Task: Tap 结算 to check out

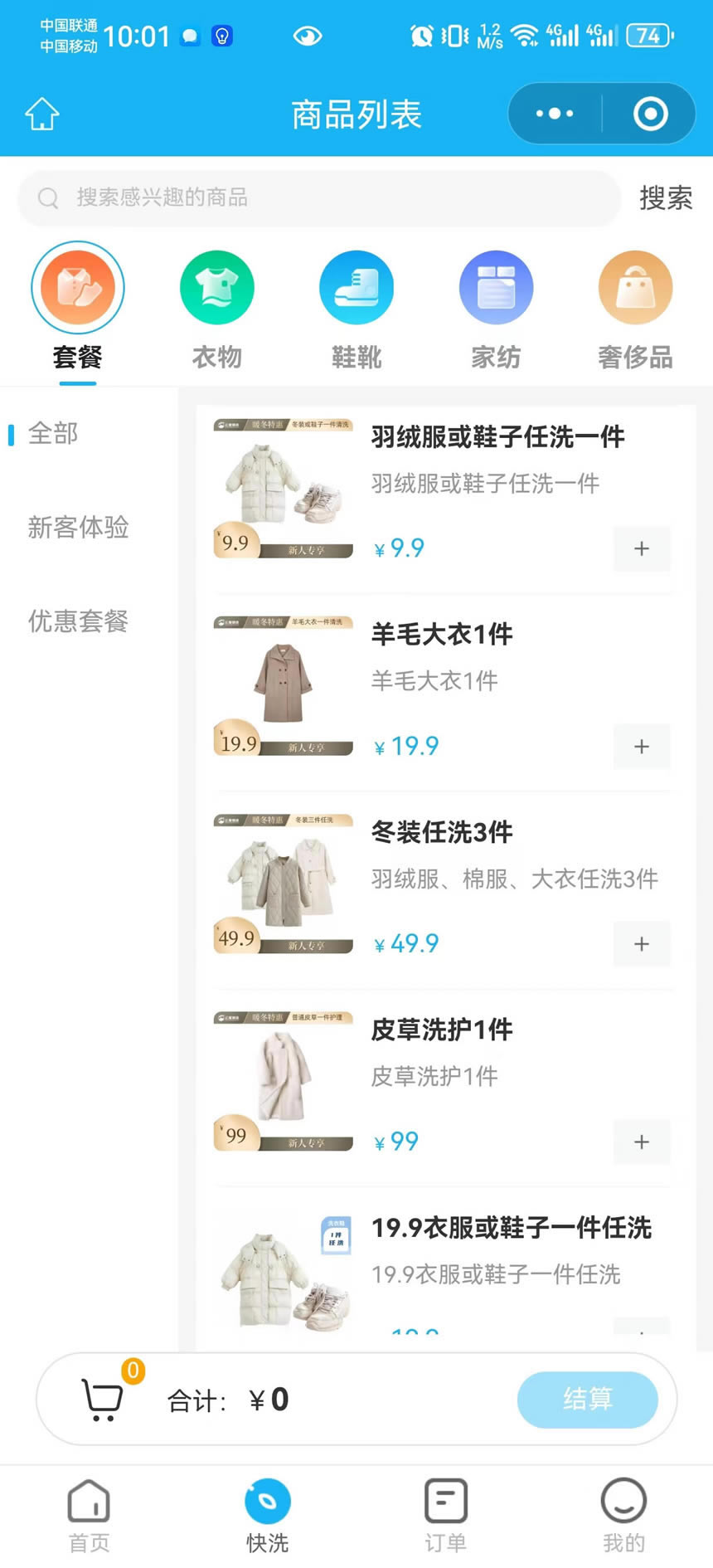Action: pyautogui.click(x=587, y=1400)
